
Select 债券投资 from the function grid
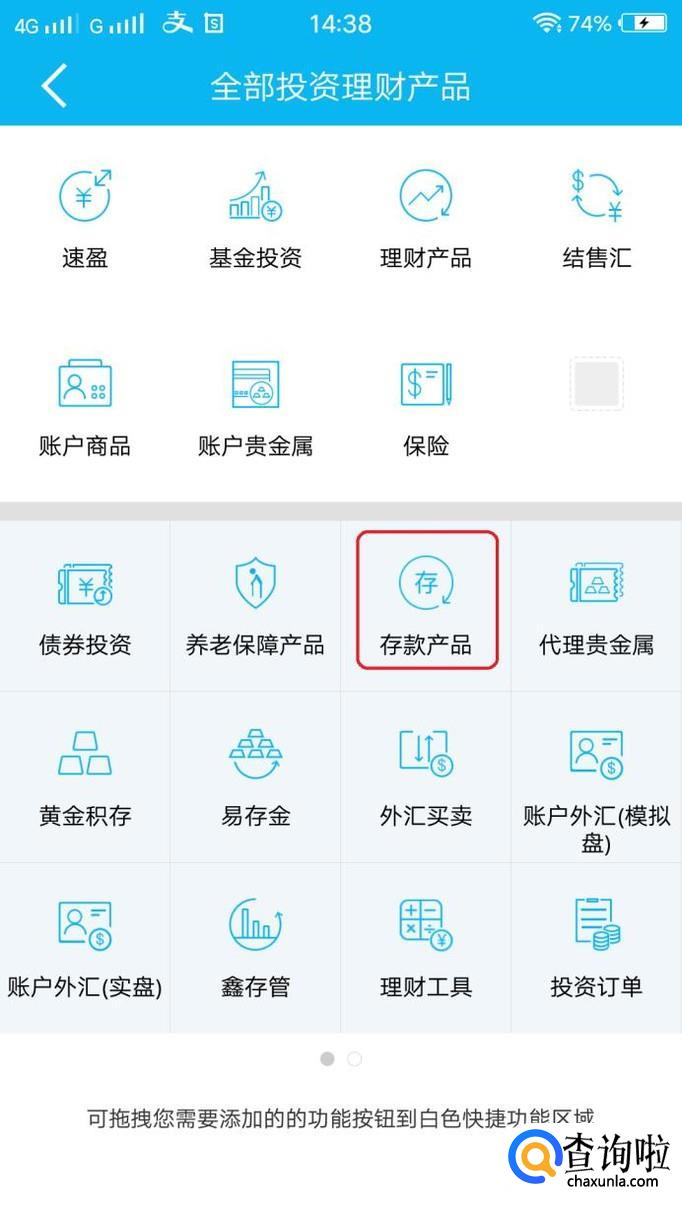pos(85,605)
